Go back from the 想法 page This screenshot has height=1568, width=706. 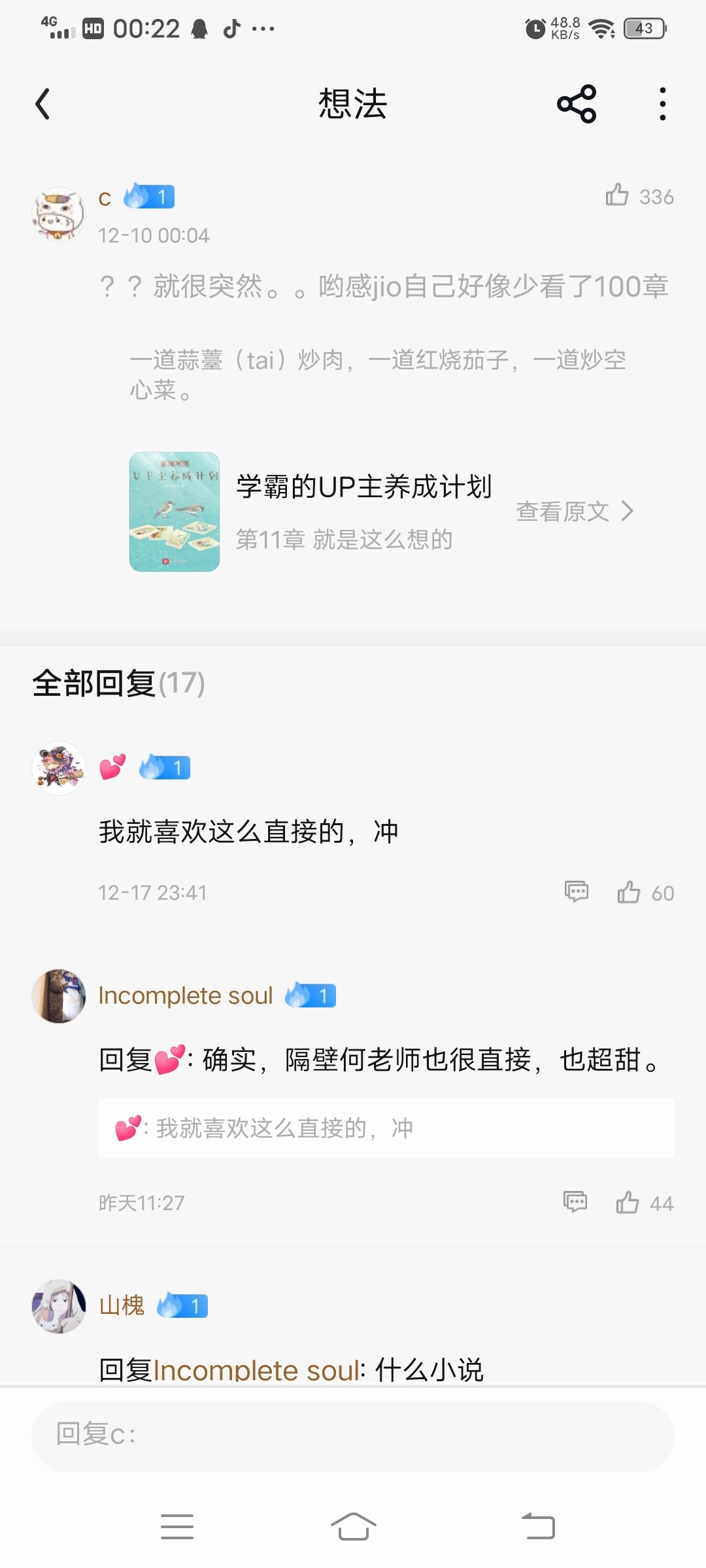point(43,105)
